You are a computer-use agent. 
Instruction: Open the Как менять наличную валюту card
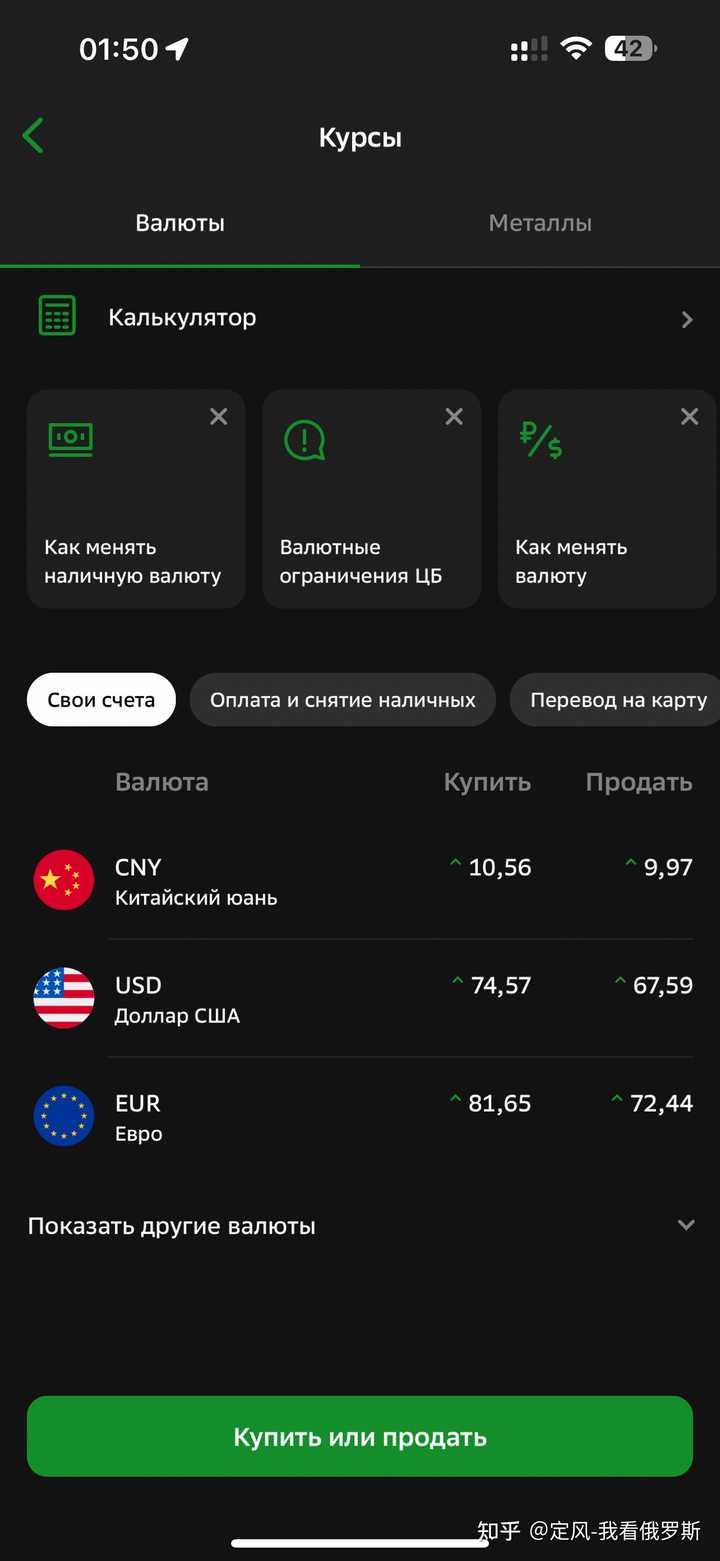point(136,499)
